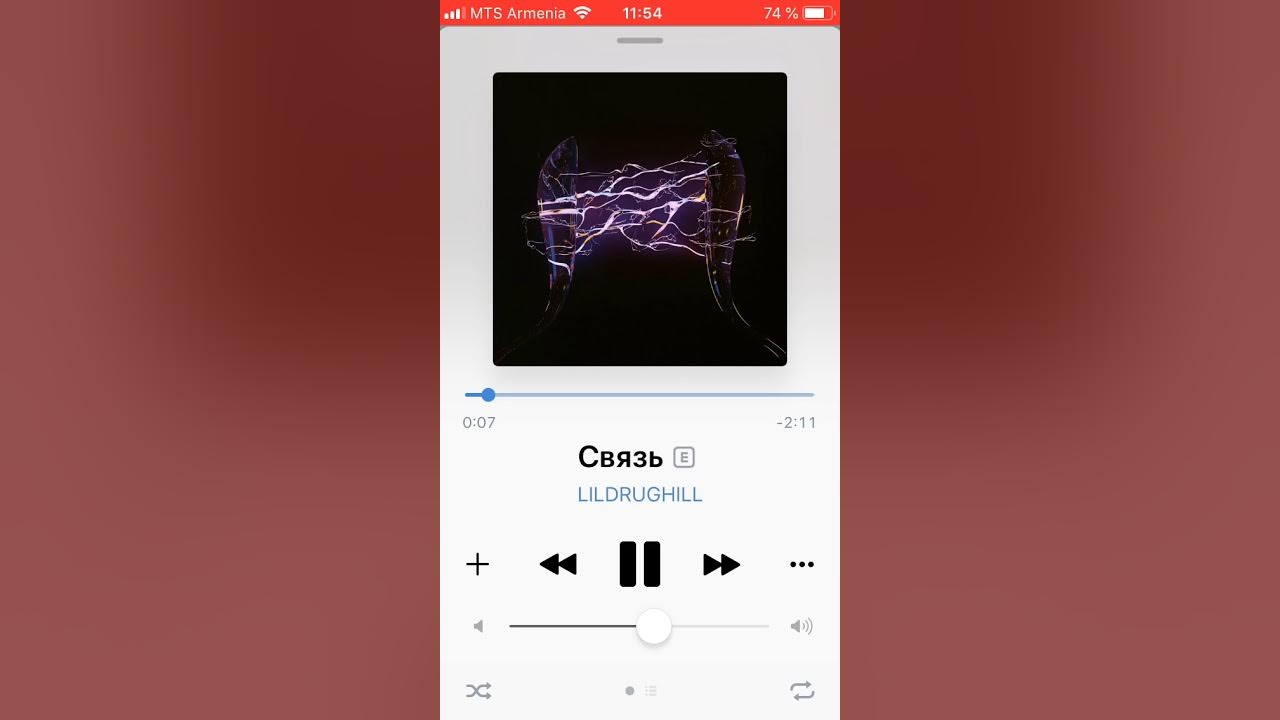Tap the playback progress bar to seek

640,395
